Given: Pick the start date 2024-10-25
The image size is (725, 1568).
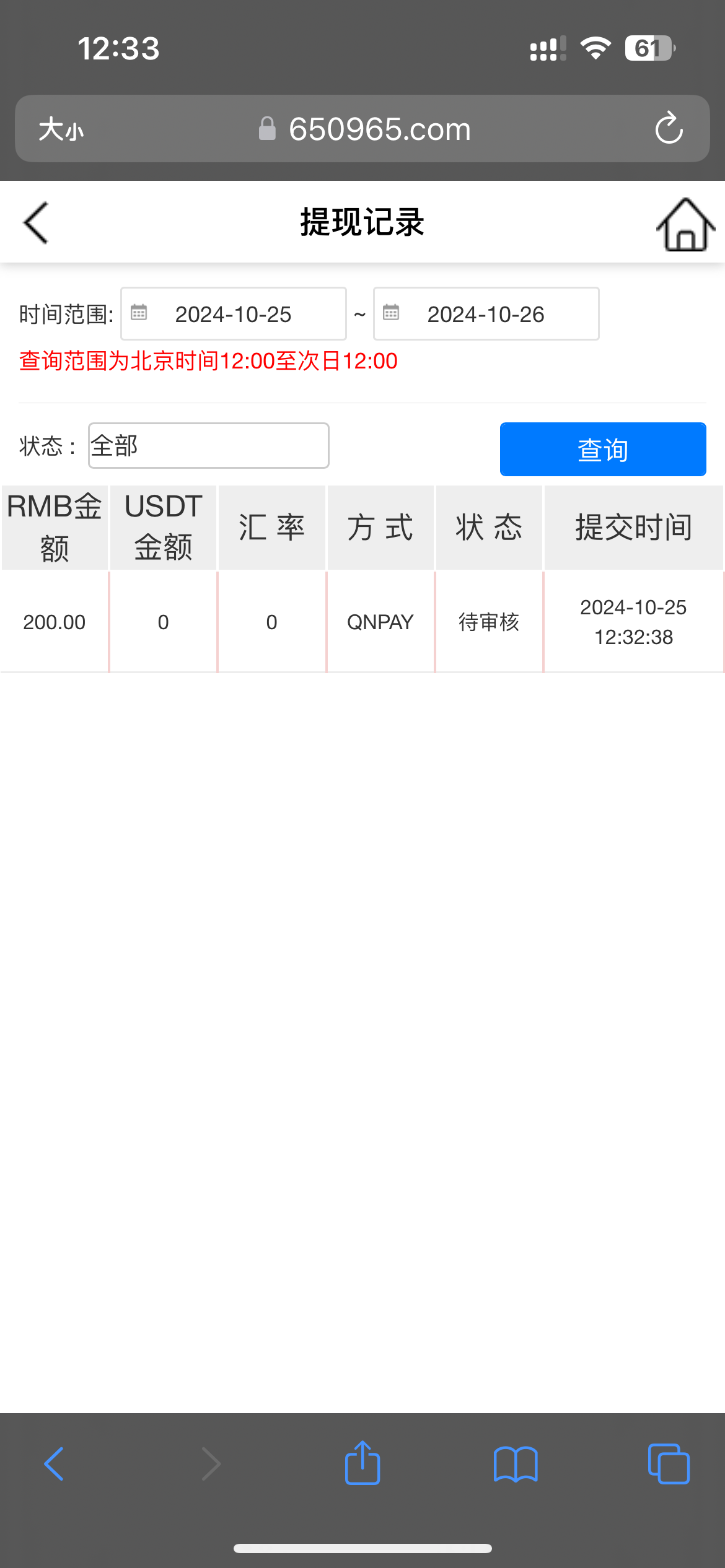Looking at the screenshot, I should [234, 314].
